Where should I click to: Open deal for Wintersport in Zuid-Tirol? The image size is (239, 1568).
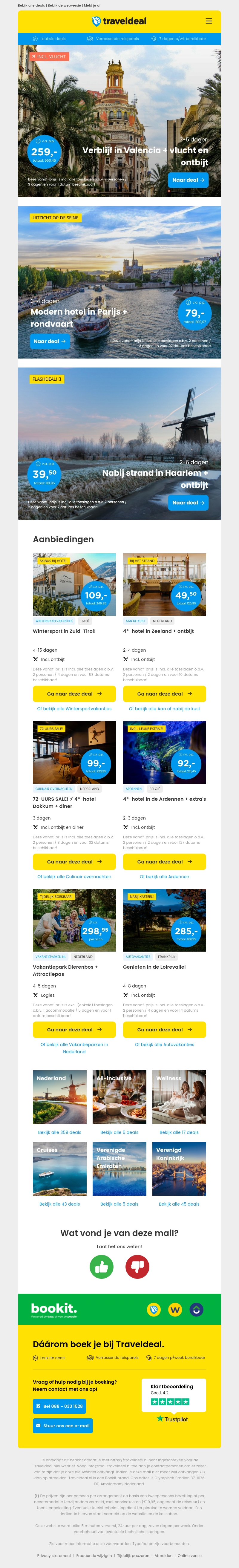tap(74, 693)
